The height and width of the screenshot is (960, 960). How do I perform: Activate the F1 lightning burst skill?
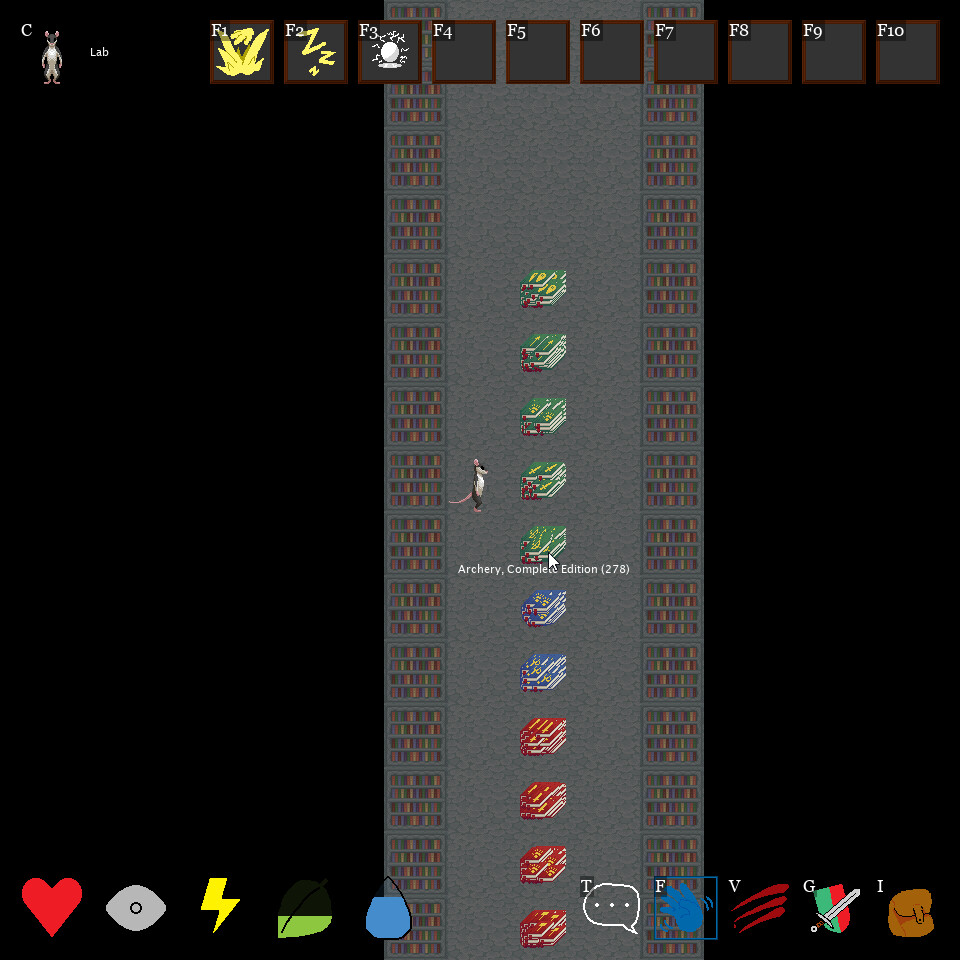(242, 52)
